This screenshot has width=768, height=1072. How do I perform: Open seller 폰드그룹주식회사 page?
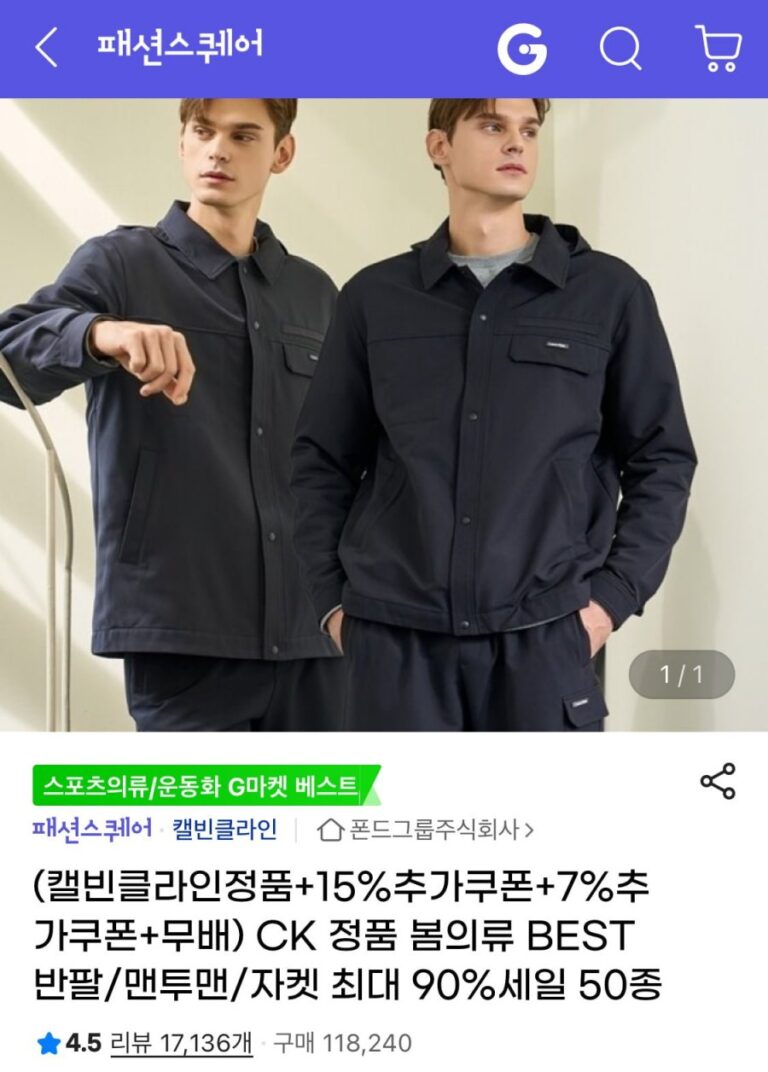tap(426, 829)
